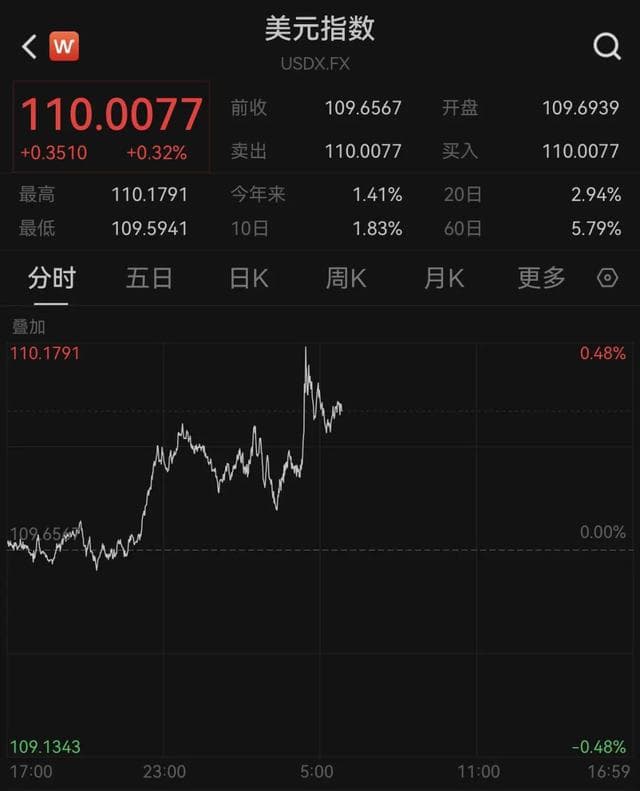Switch to the 日K chart tab

(x=248, y=278)
